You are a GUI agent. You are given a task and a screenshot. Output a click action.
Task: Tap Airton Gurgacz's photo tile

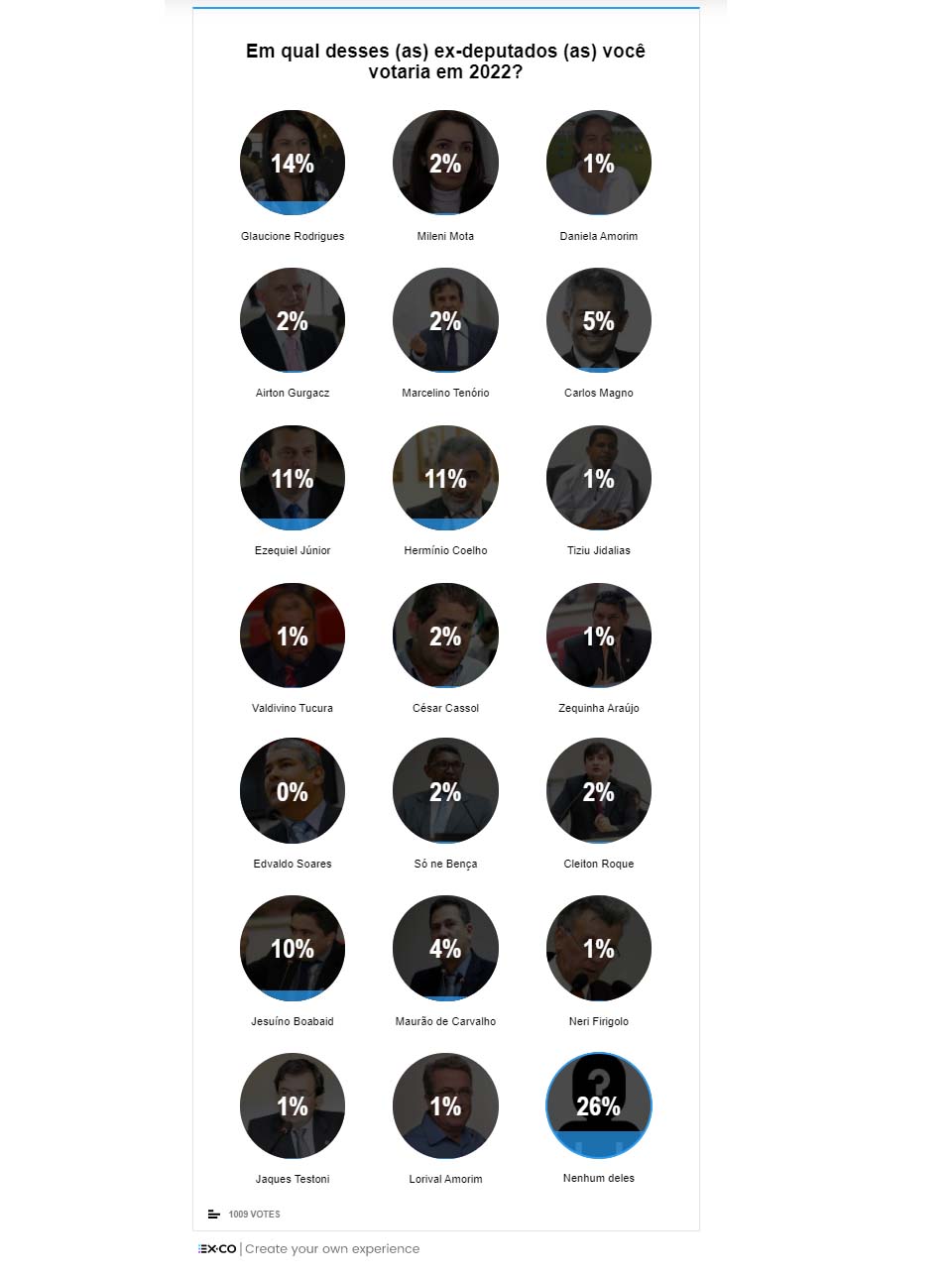pos(293,320)
